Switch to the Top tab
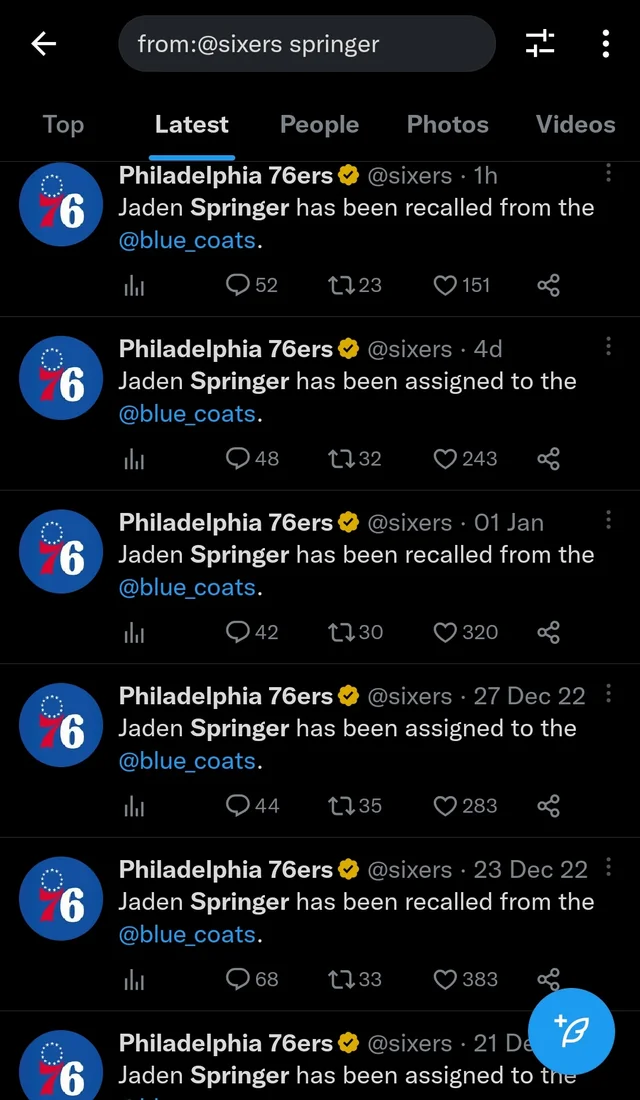This screenshot has width=640, height=1100. (x=63, y=125)
